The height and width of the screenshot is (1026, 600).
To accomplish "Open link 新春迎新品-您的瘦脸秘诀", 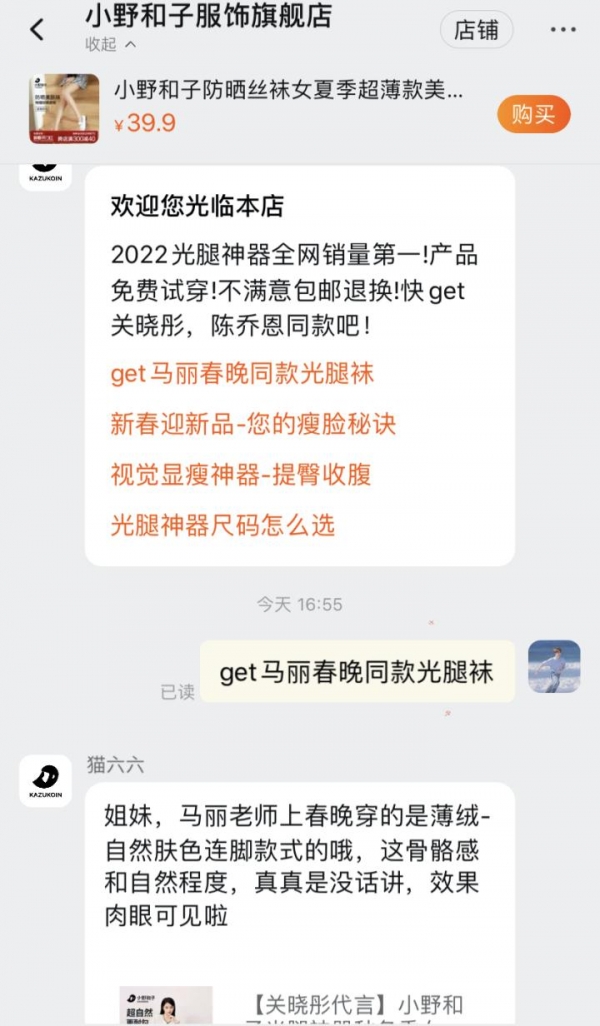I will 253,425.
